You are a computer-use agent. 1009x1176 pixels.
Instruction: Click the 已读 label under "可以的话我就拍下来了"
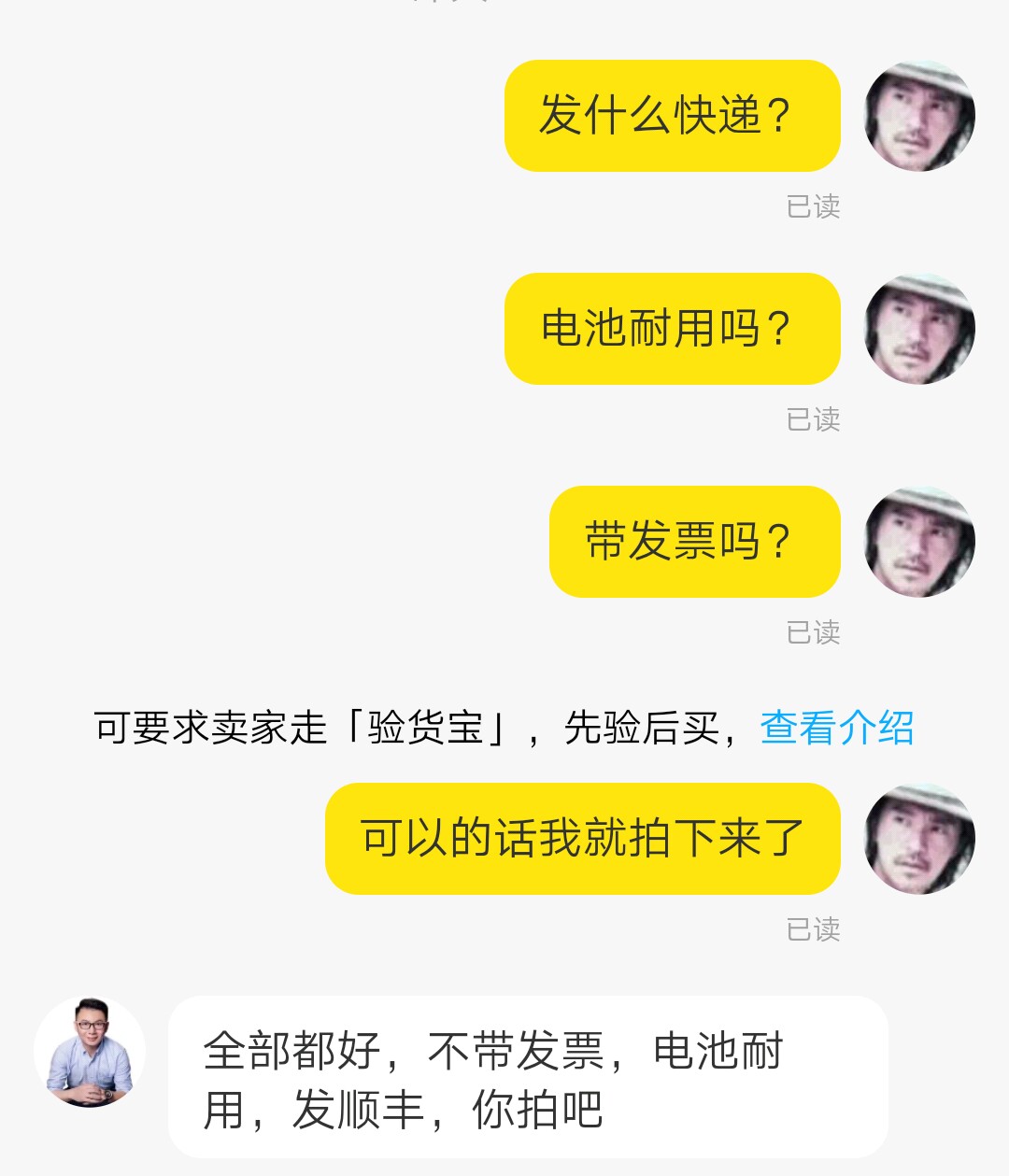814,929
